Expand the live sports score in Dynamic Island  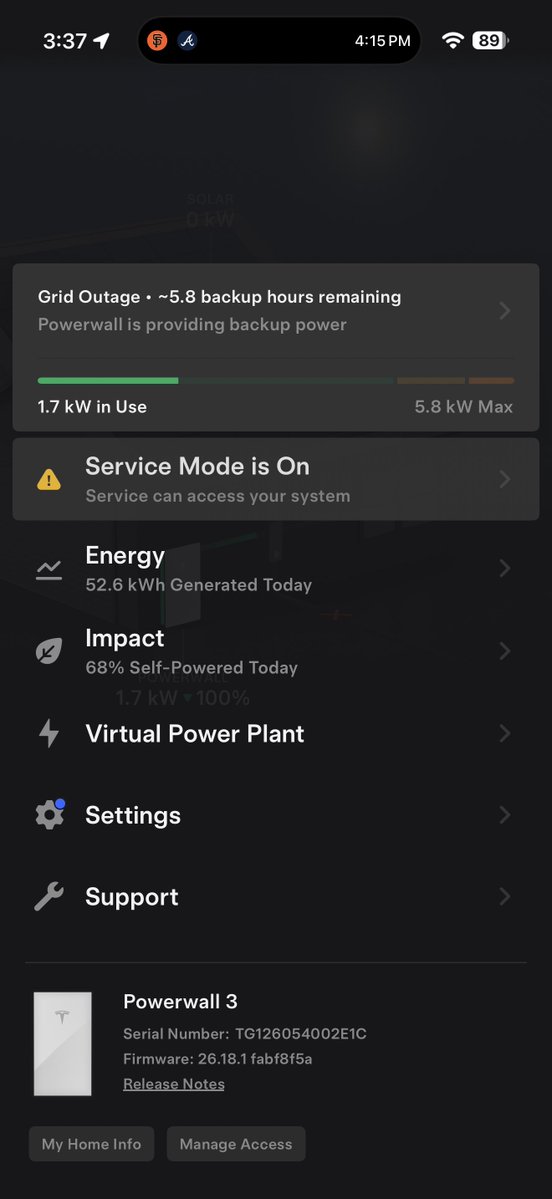(x=279, y=41)
